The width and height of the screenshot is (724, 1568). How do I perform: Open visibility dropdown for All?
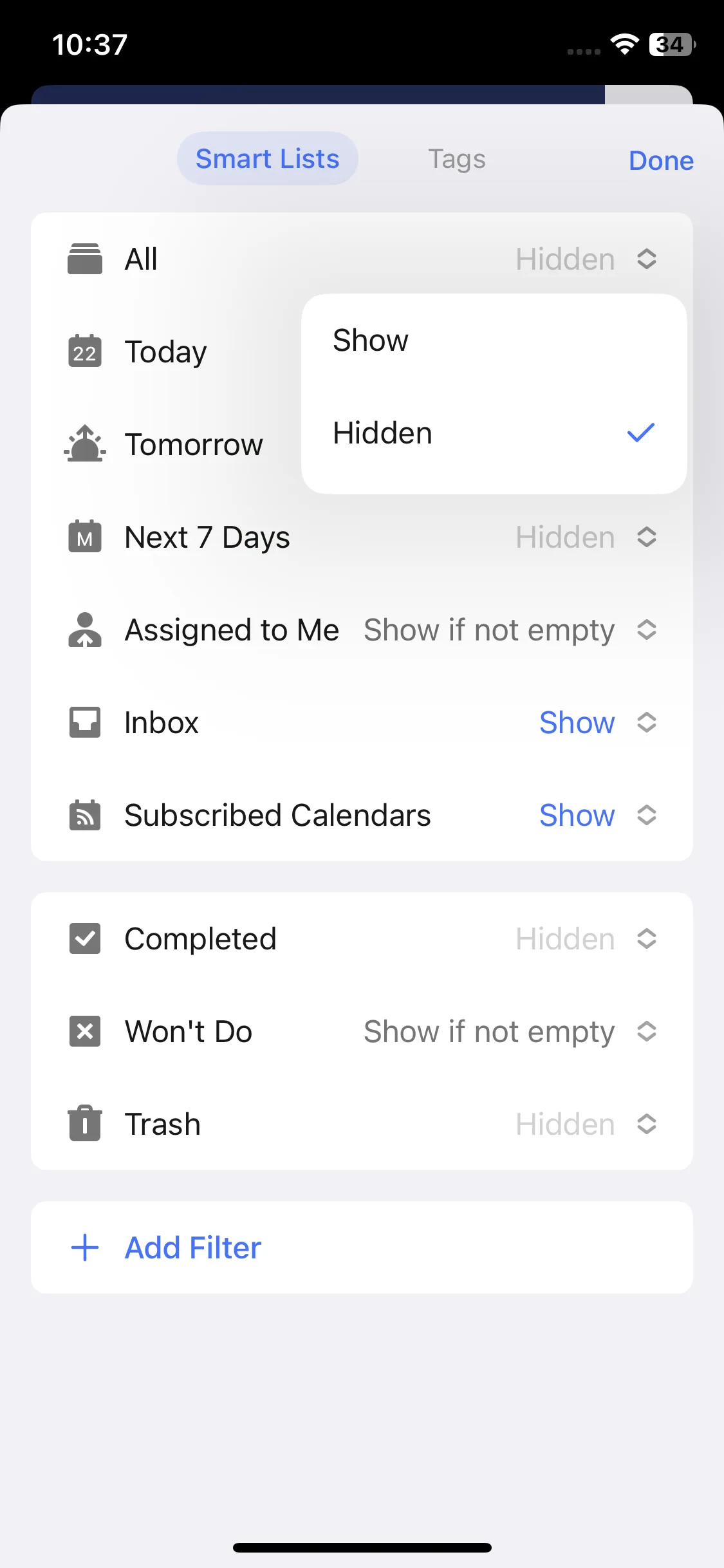[x=586, y=259]
